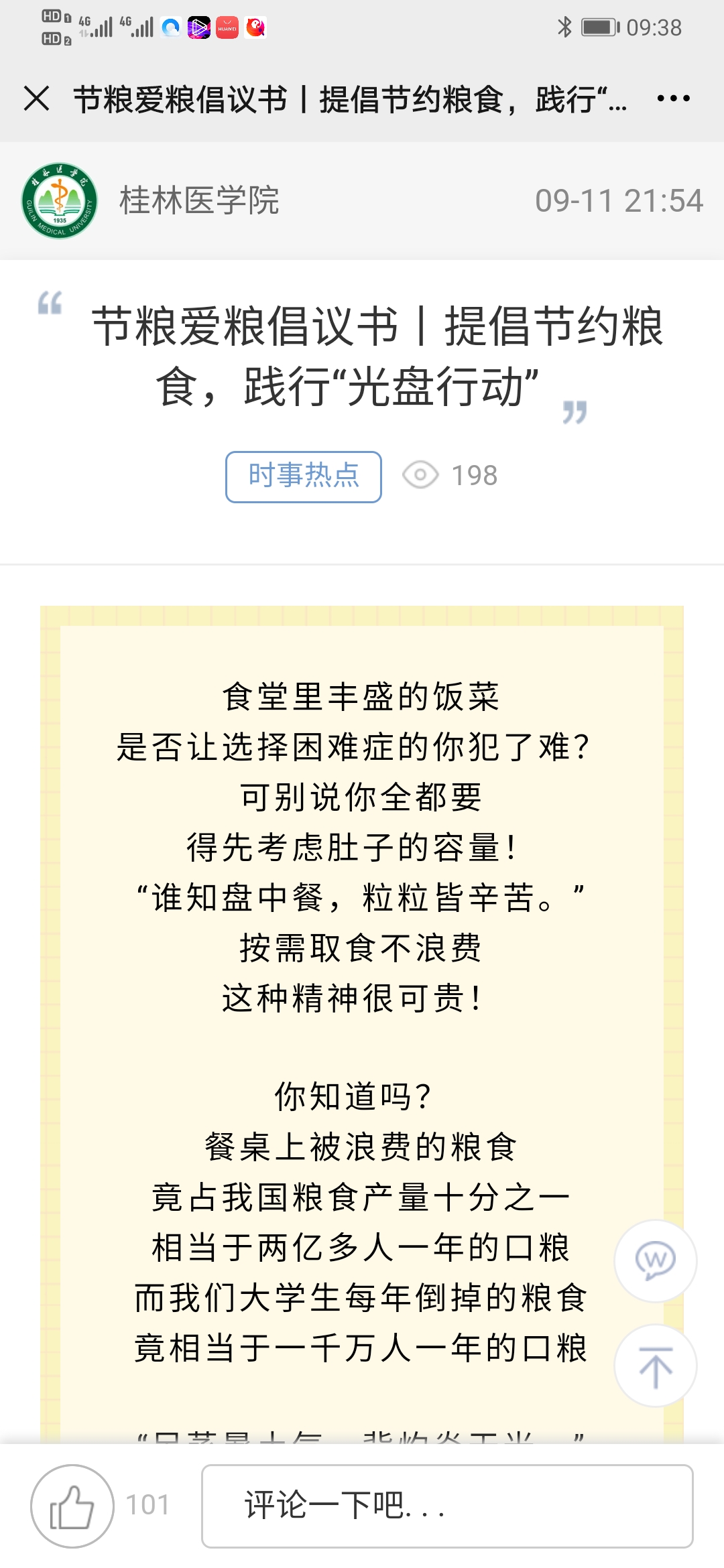Tap the 评论一下吧 comment field

click(446, 1506)
